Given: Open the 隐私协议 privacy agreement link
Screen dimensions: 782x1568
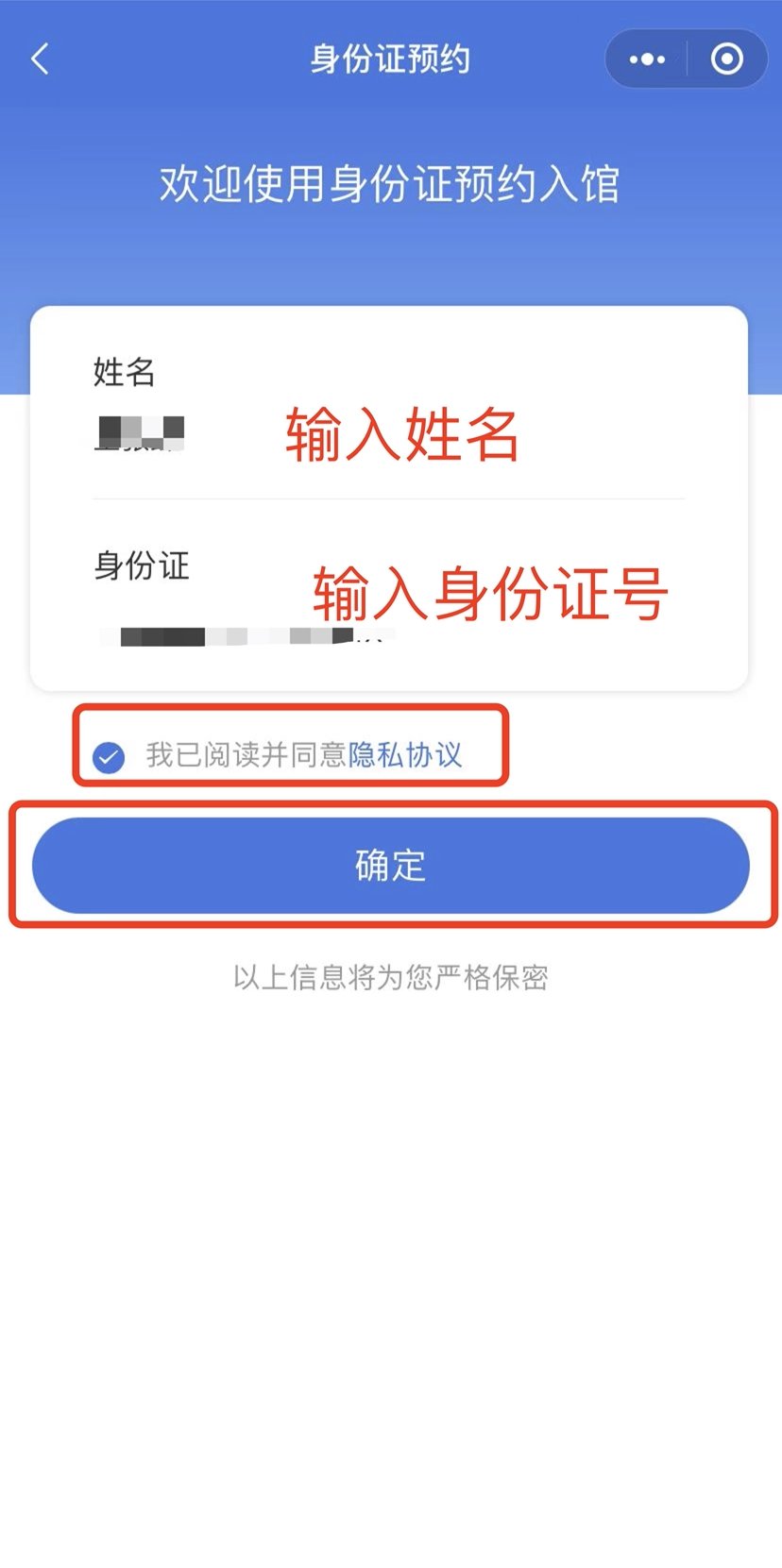Looking at the screenshot, I should [x=405, y=755].
